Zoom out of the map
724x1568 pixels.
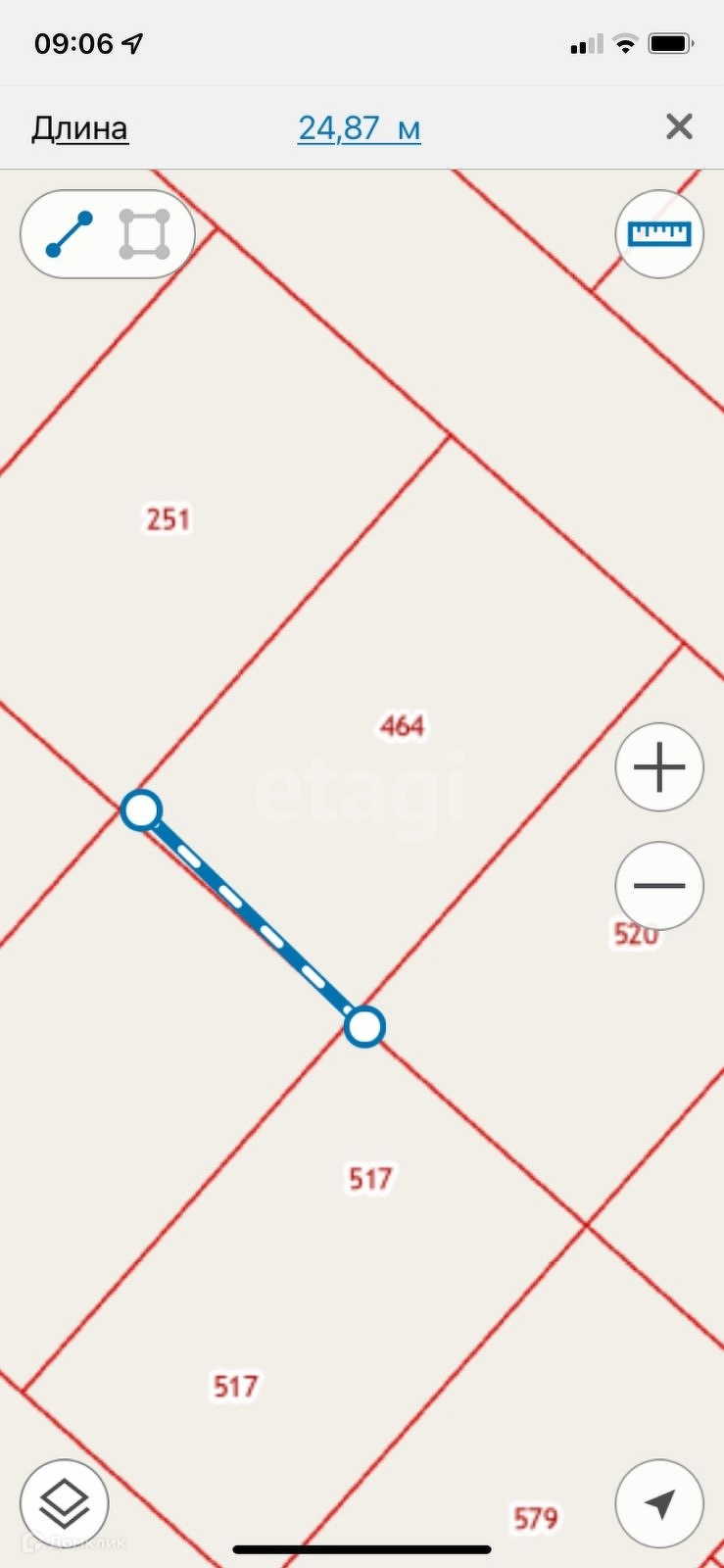tap(659, 886)
